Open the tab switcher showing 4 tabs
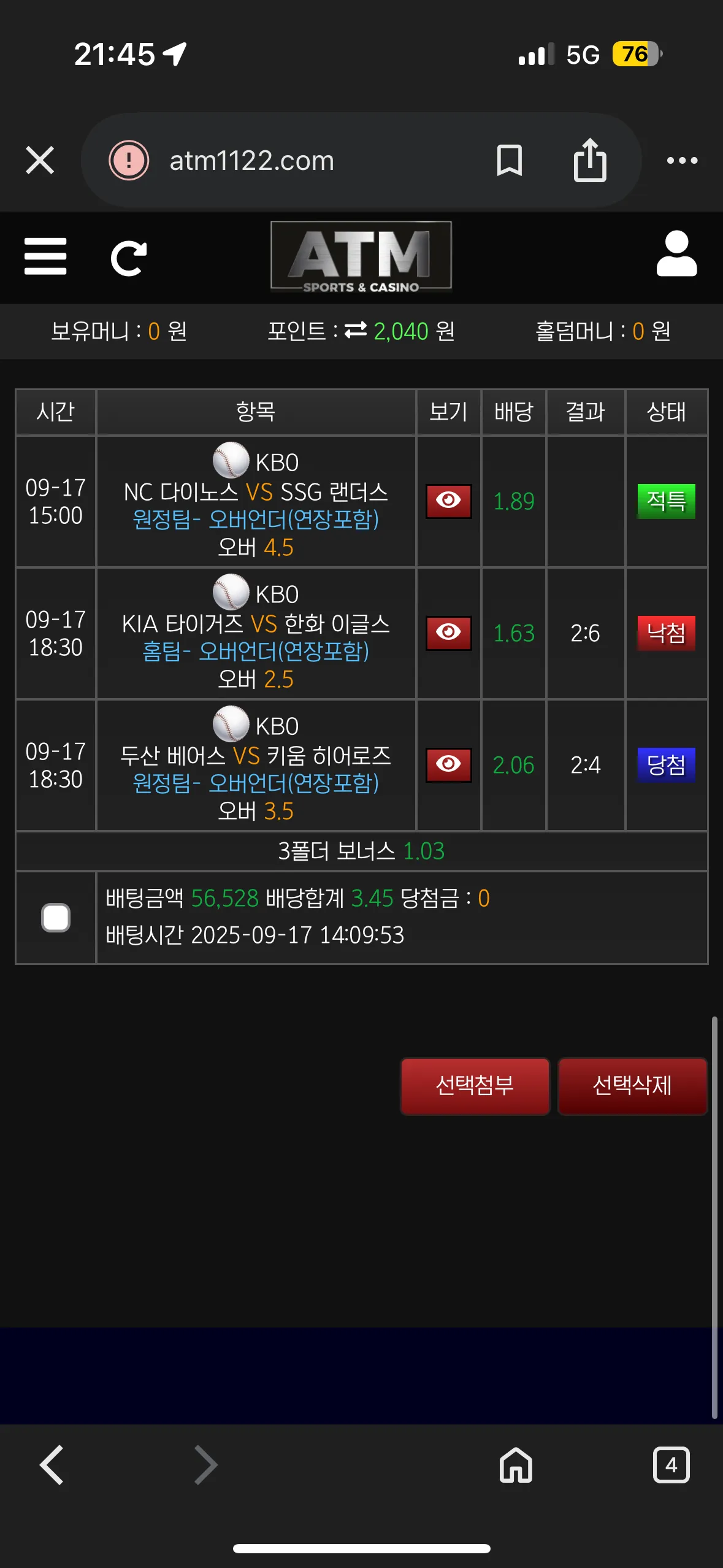The height and width of the screenshot is (1568, 723). [671, 1465]
